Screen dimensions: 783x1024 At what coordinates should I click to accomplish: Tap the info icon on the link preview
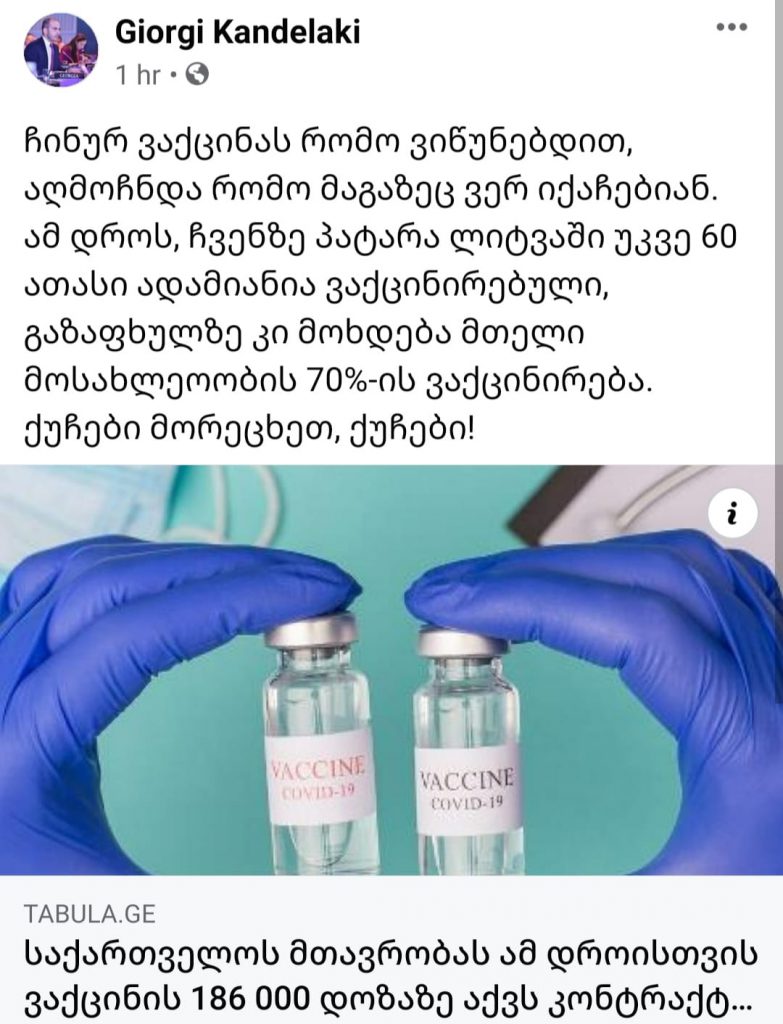coord(733,515)
